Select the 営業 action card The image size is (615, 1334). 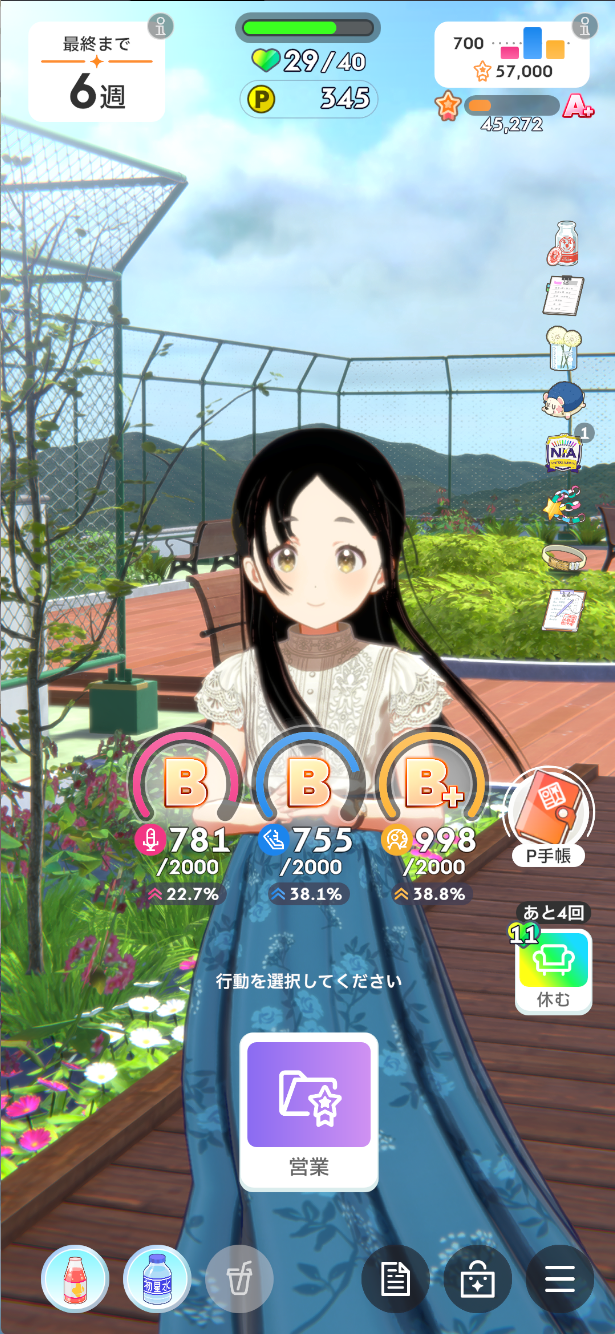click(x=308, y=1111)
